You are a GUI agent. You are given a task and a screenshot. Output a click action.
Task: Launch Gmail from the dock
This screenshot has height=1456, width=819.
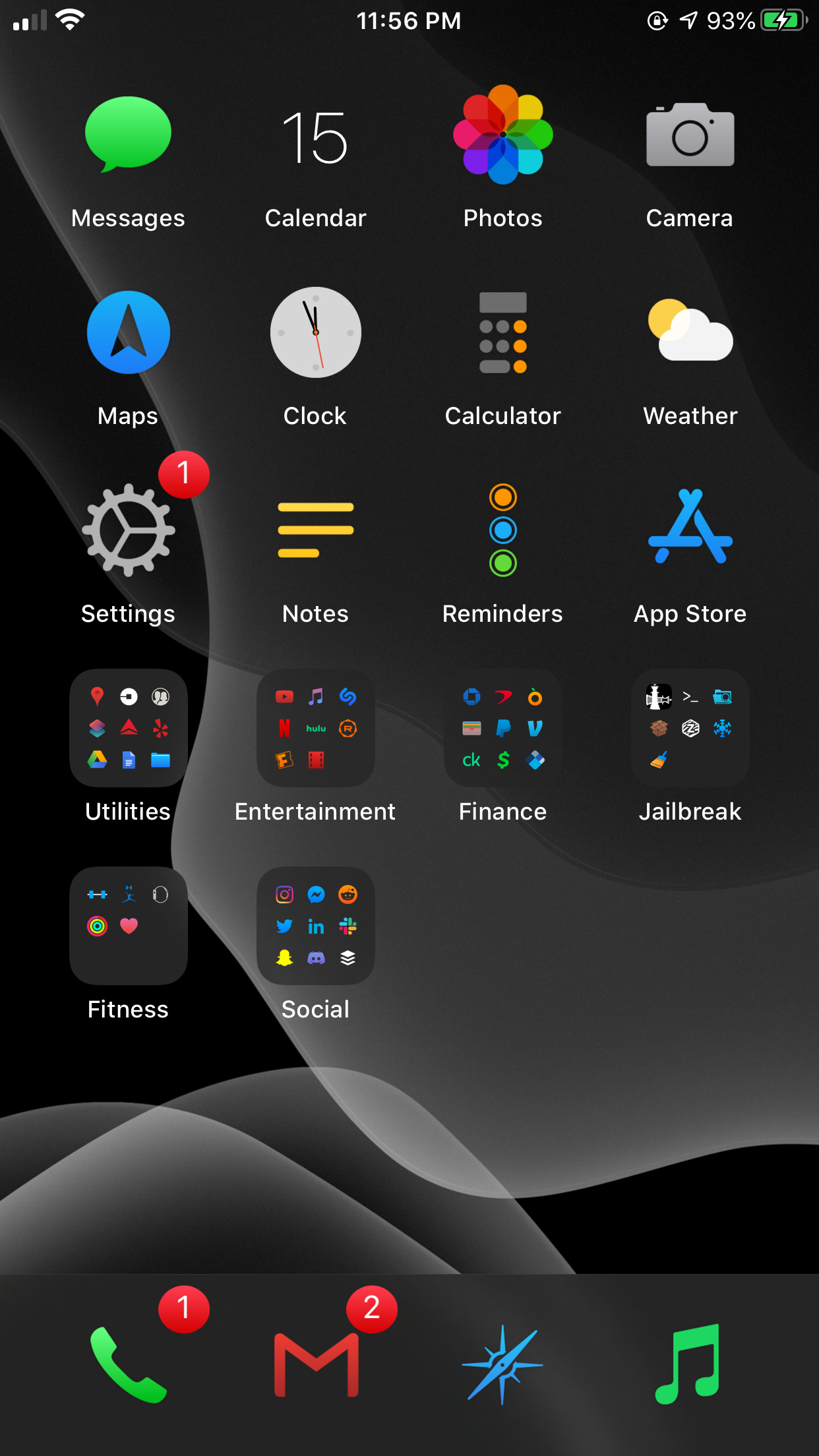[317, 1365]
